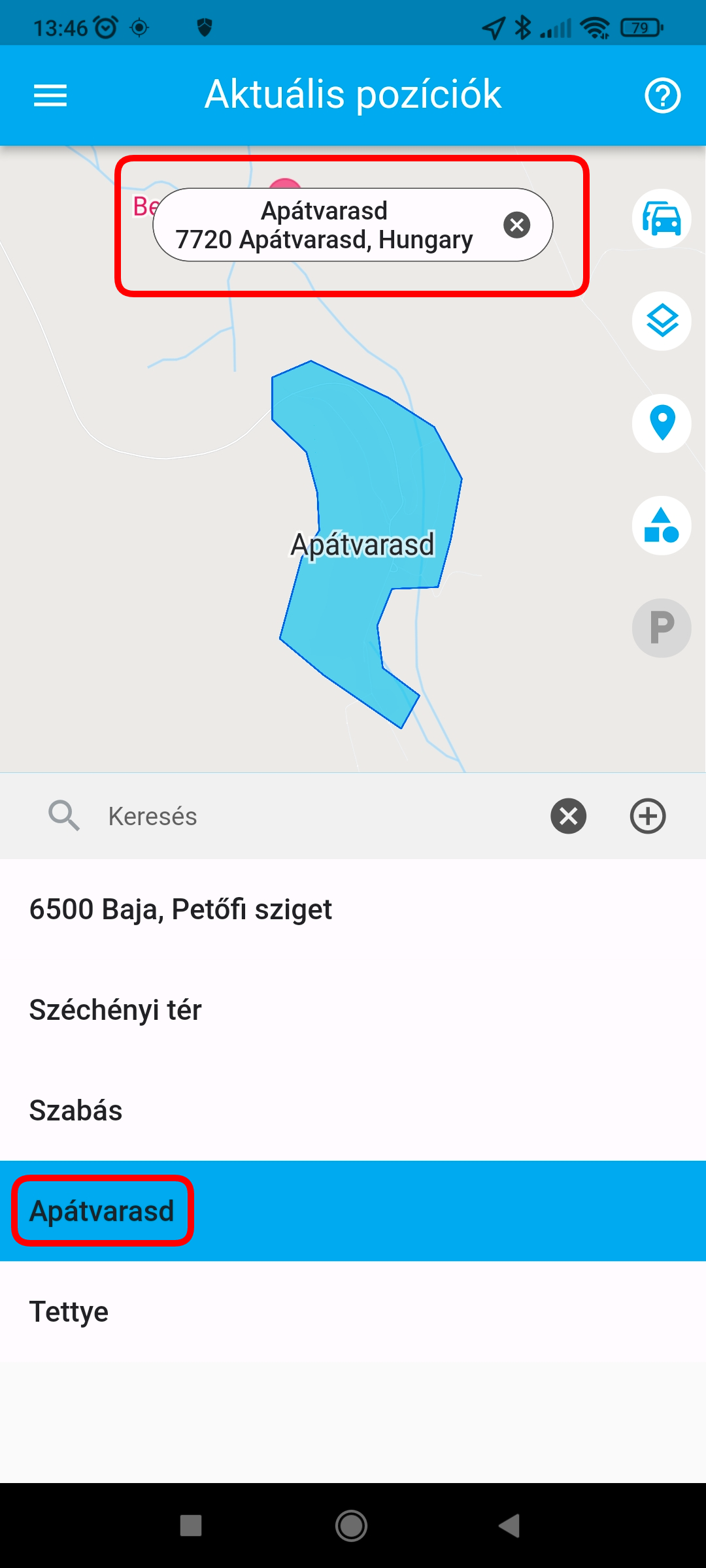Go back using system back button
This screenshot has width=706, height=1568.
509,1526
